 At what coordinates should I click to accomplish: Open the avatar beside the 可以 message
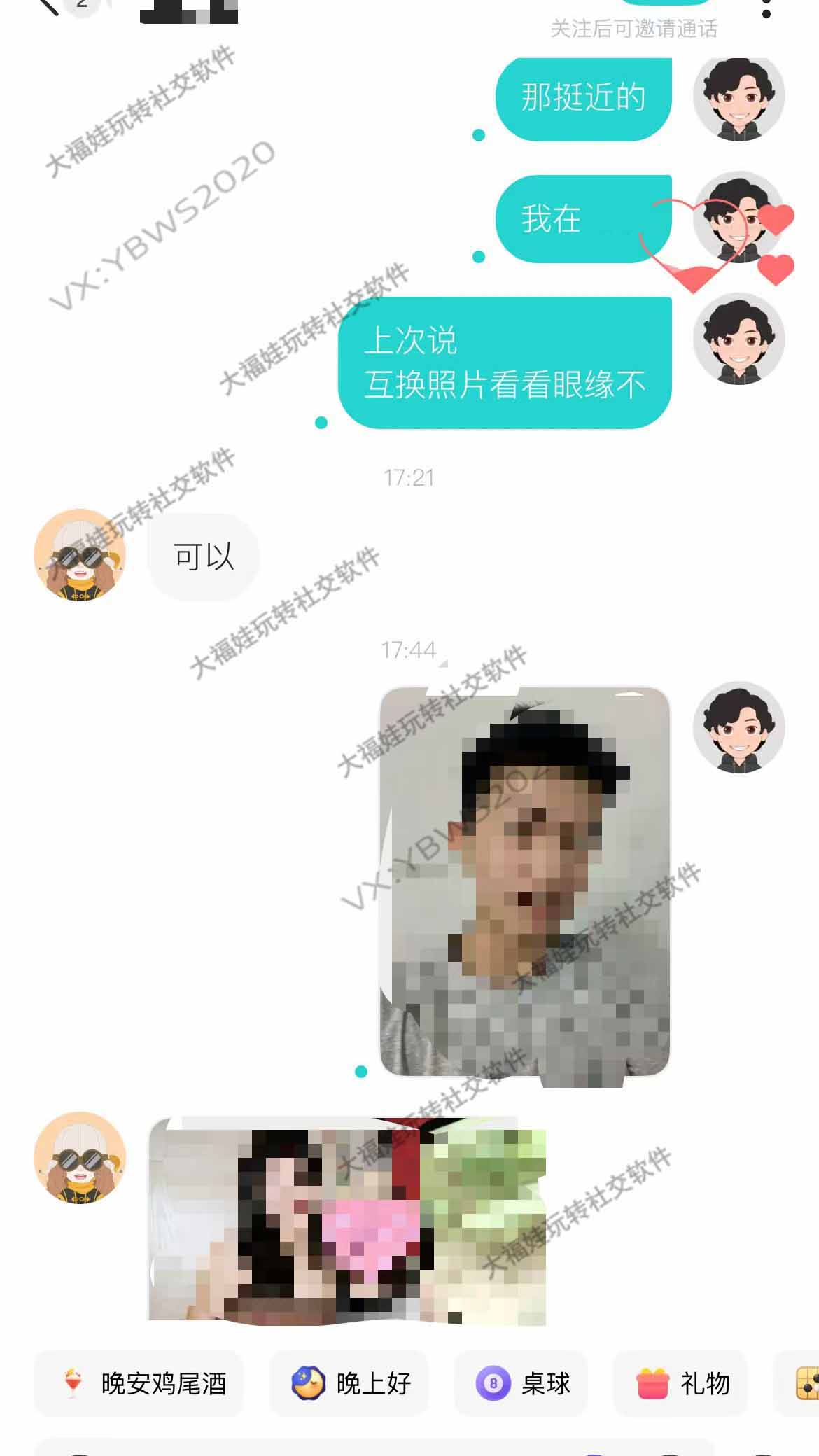80,554
